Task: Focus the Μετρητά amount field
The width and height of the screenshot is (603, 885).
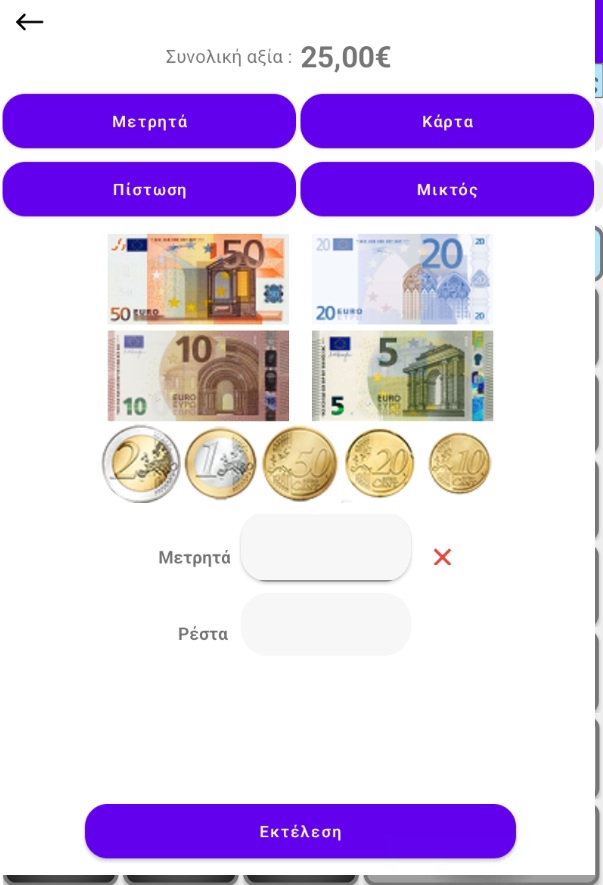Action: [x=326, y=547]
